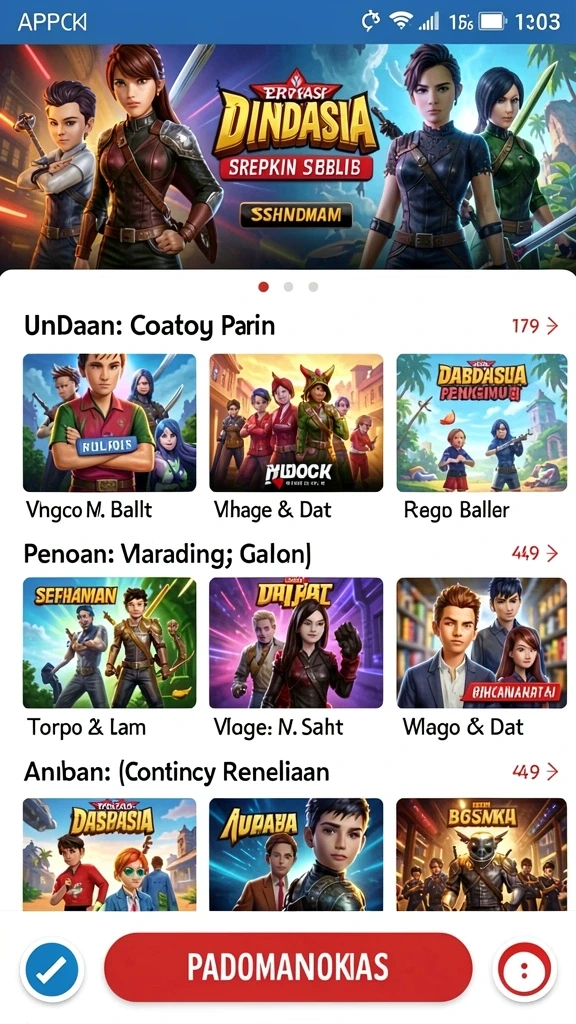The height and width of the screenshot is (1024, 576).
Task: Tap the SSHNDMAM button on the banner
Action: 296,215
